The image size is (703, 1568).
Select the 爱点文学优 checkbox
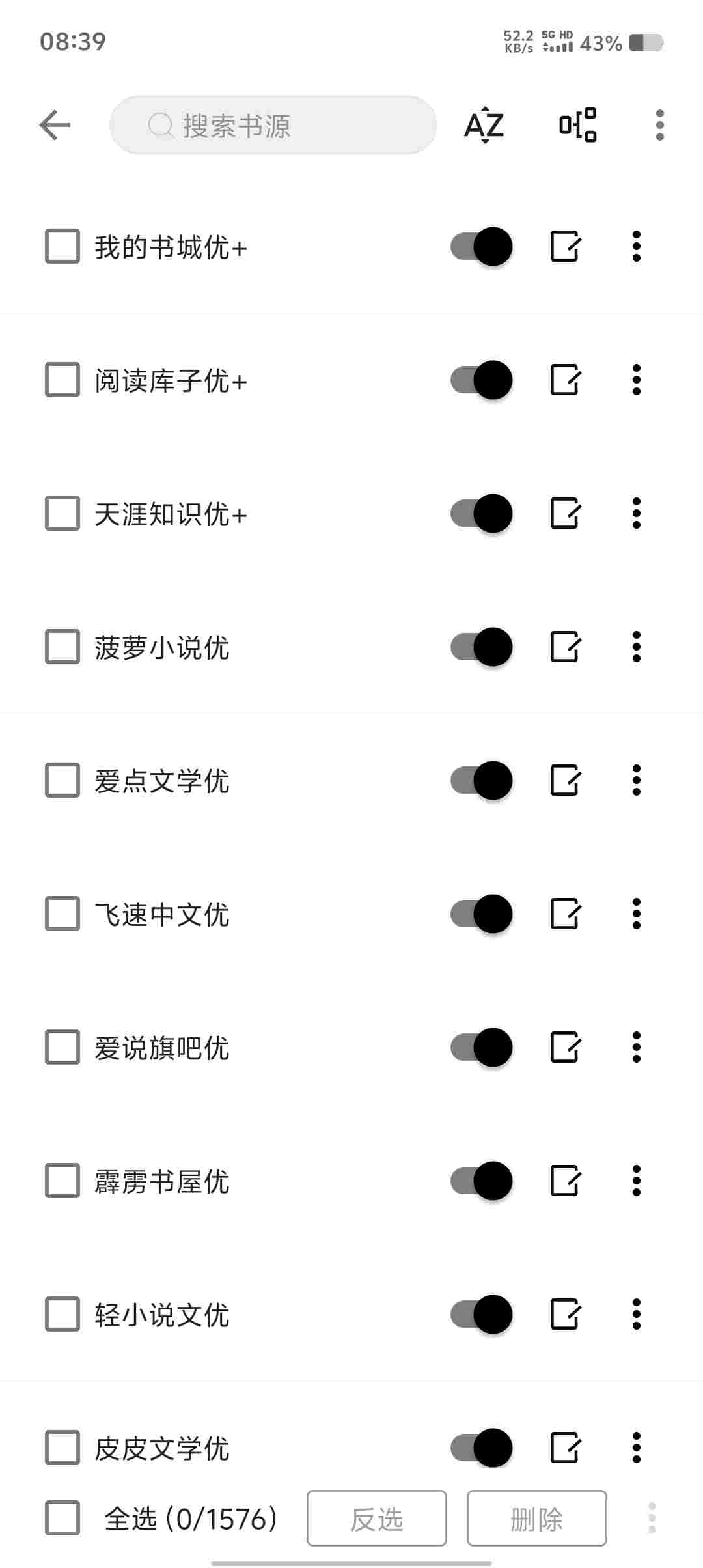pyautogui.click(x=62, y=780)
